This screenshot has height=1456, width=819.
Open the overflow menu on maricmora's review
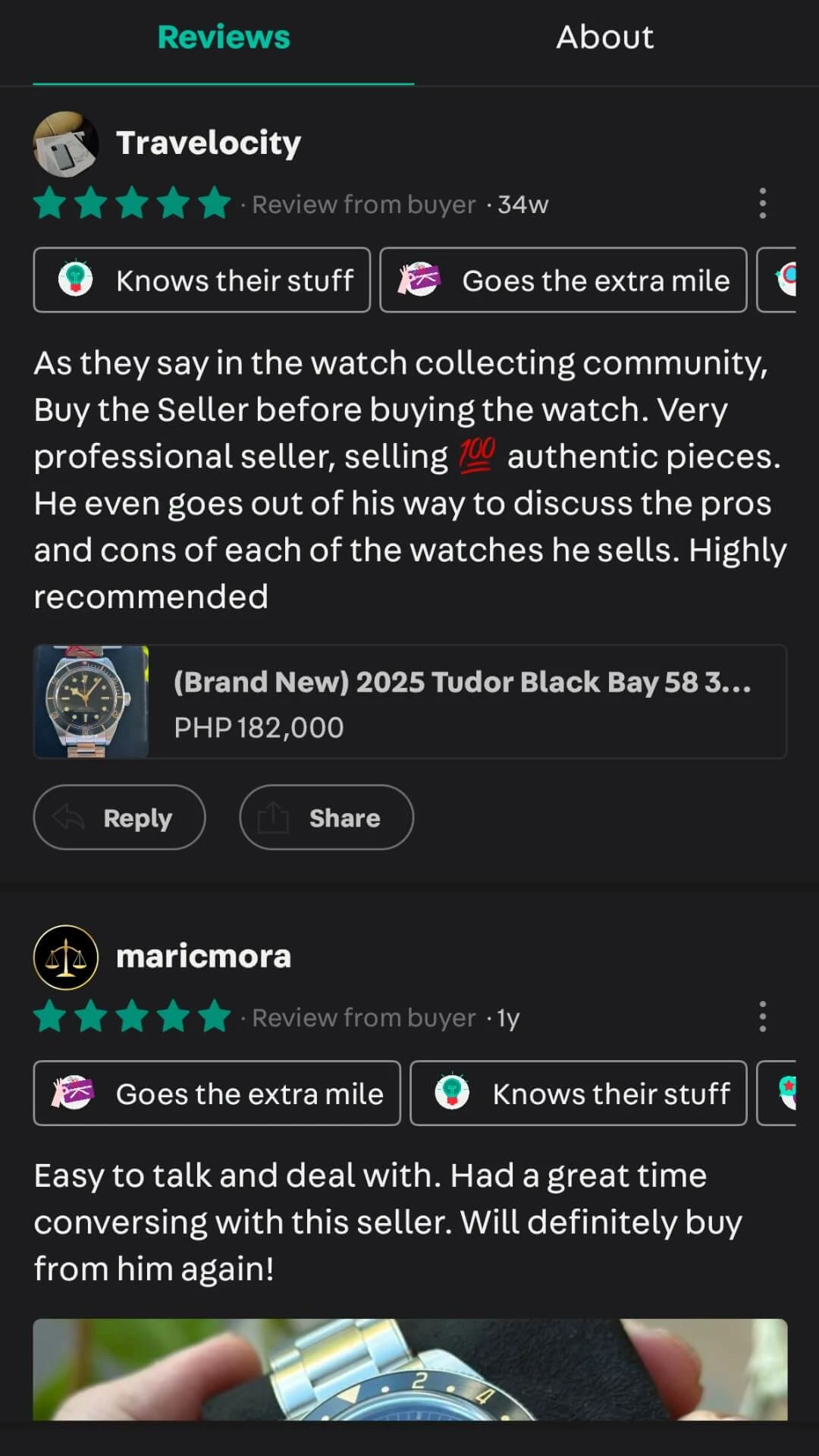pyautogui.click(x=762, y=1017)
